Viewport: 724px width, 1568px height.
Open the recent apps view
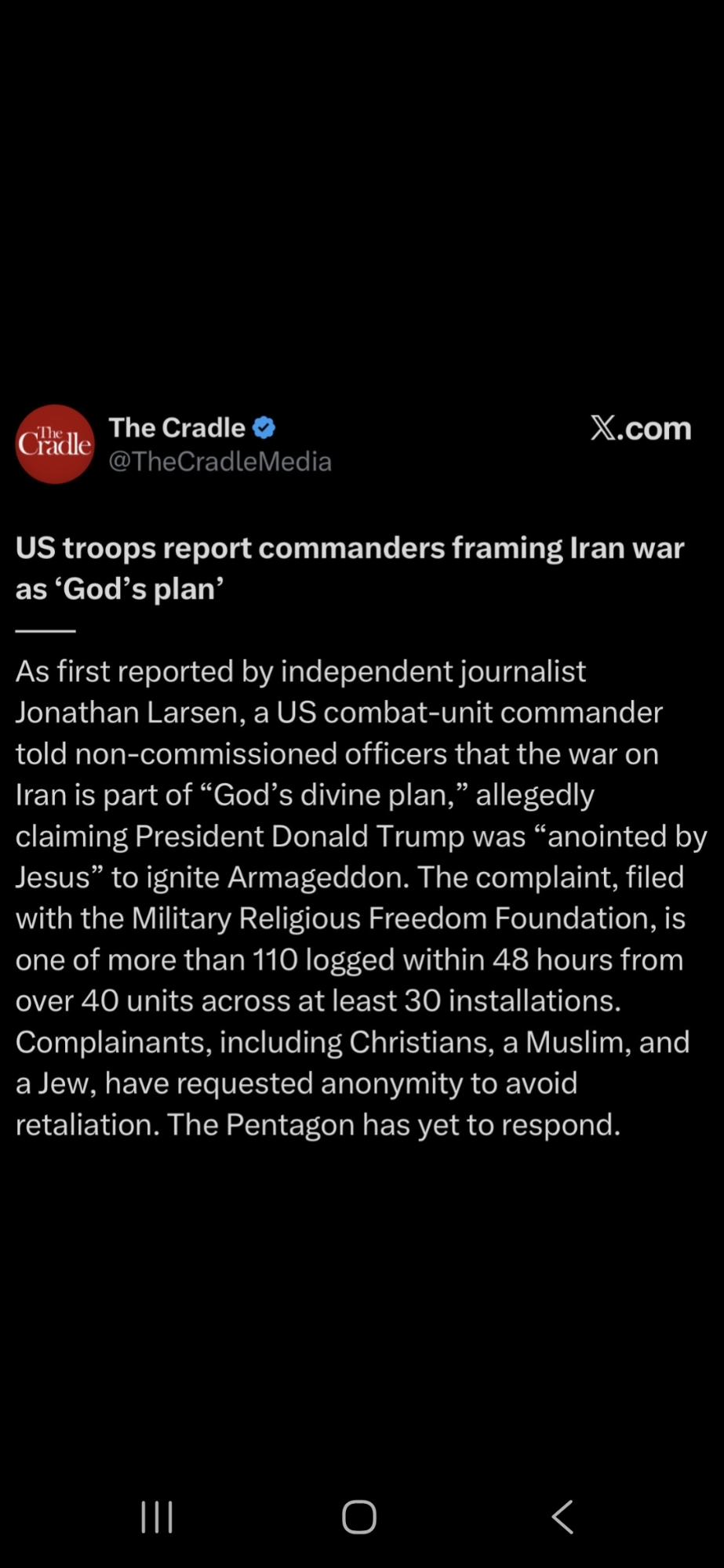coord(157,1516)
